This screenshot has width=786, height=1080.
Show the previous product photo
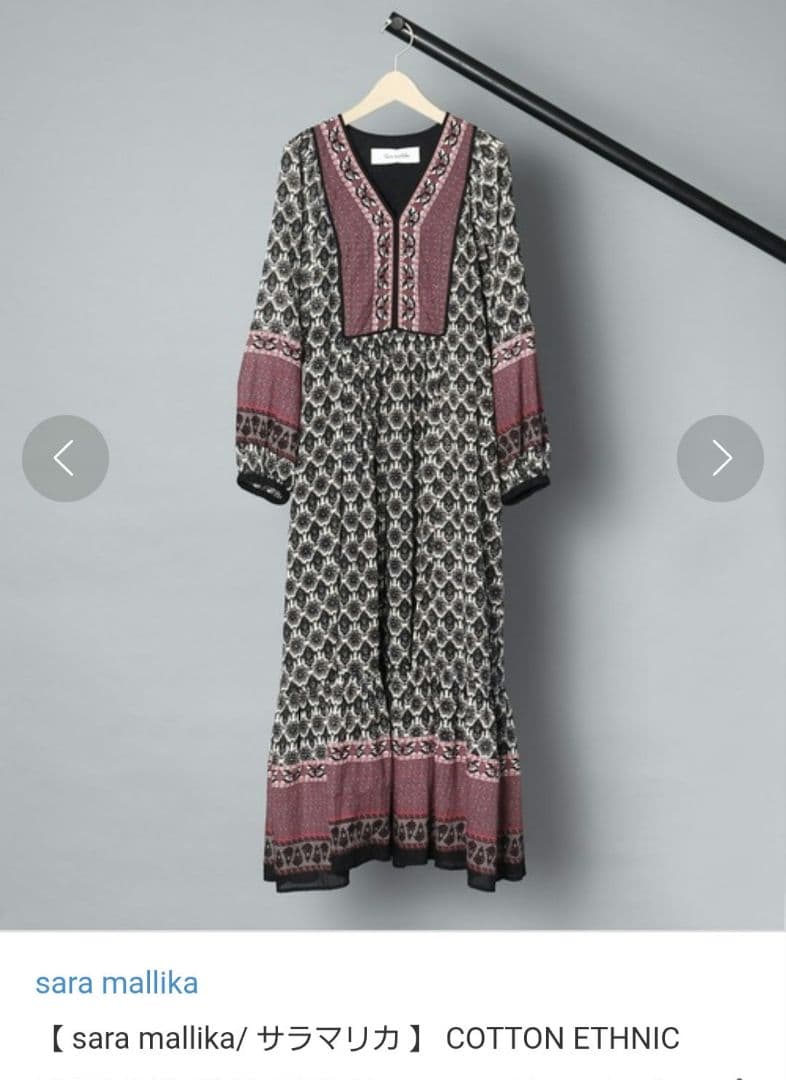65,458
